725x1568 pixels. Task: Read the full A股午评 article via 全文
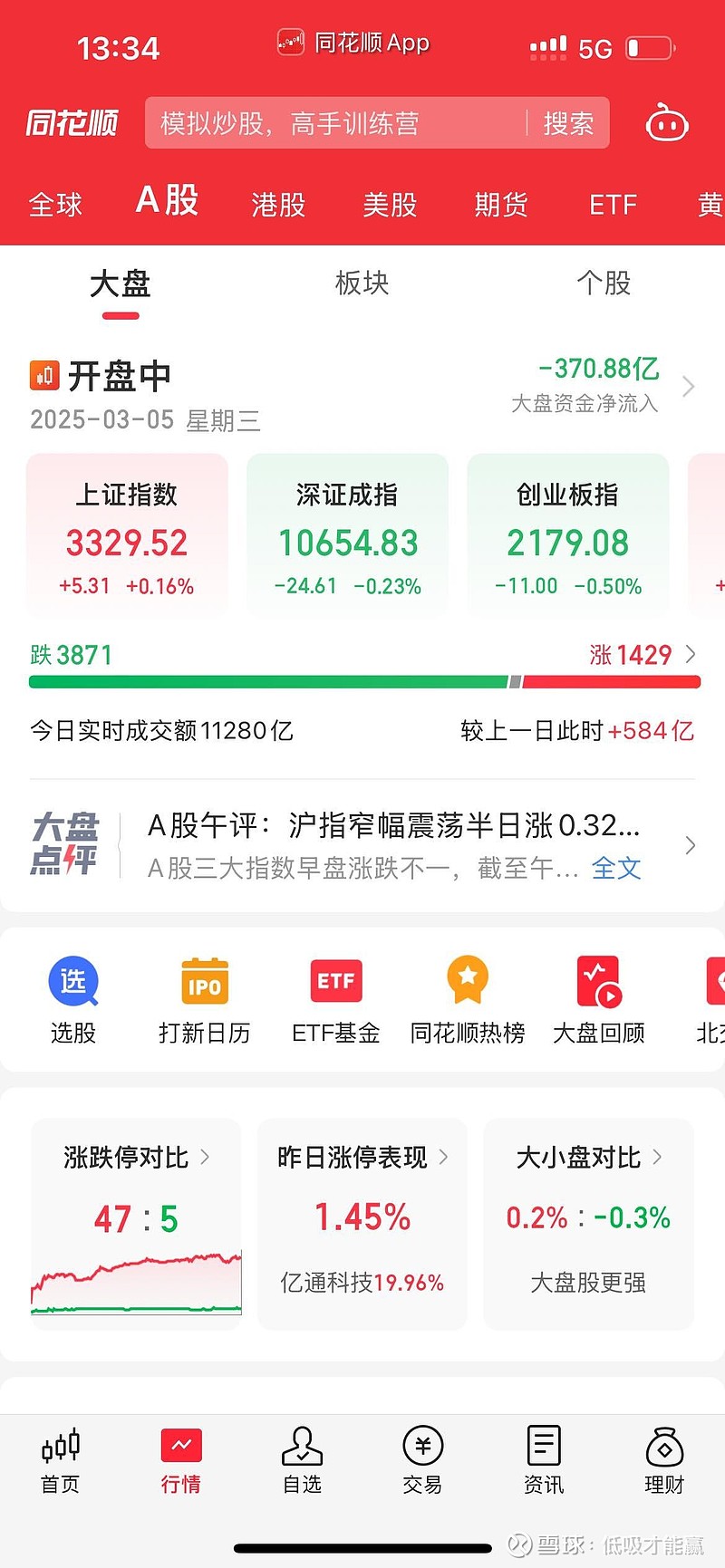click(616, 868)
